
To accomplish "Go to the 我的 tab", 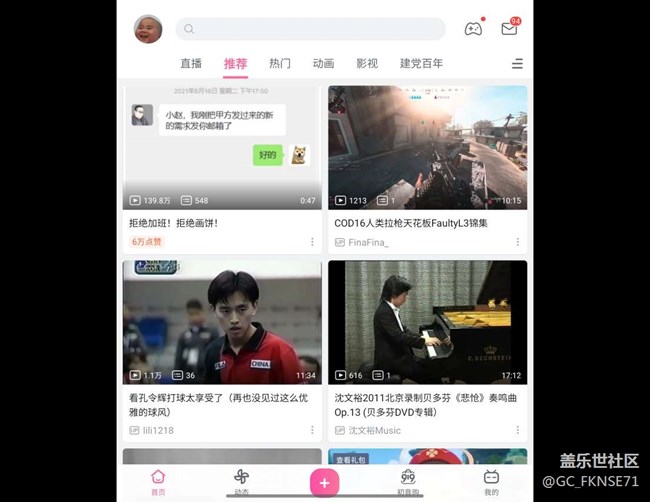I will [x=491, y=481].
